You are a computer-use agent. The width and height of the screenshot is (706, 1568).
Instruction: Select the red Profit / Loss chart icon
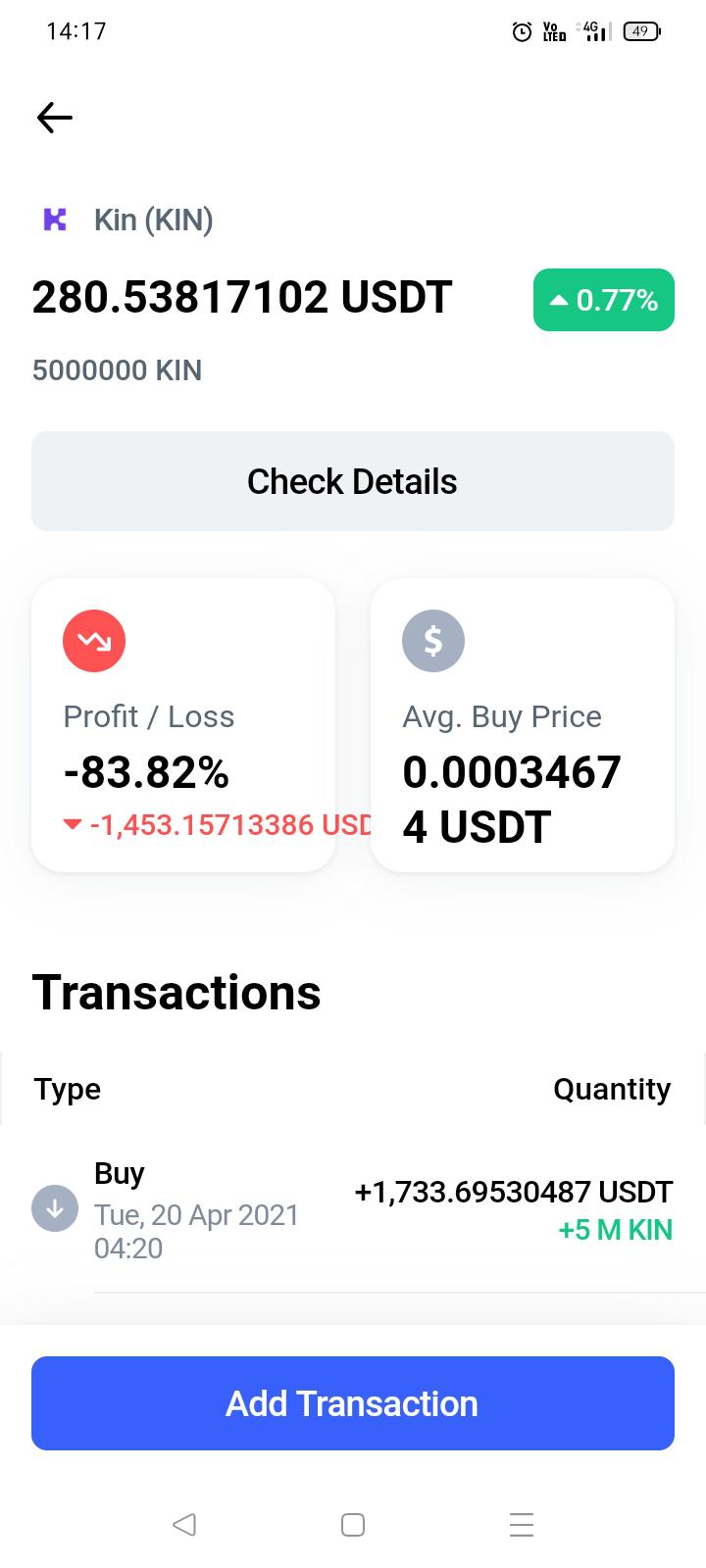click(93, 641)
